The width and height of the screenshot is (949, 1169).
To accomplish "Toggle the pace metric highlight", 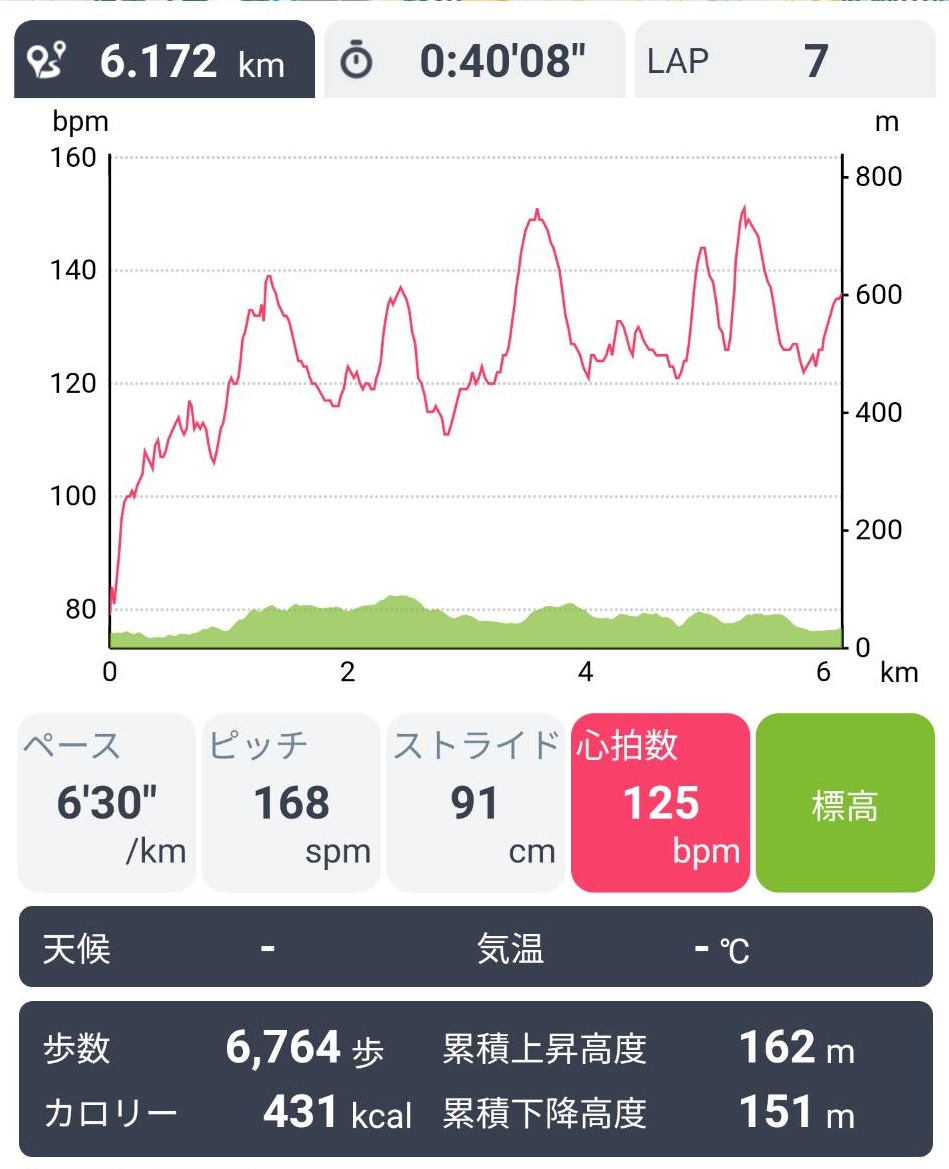I will [105, 800].
